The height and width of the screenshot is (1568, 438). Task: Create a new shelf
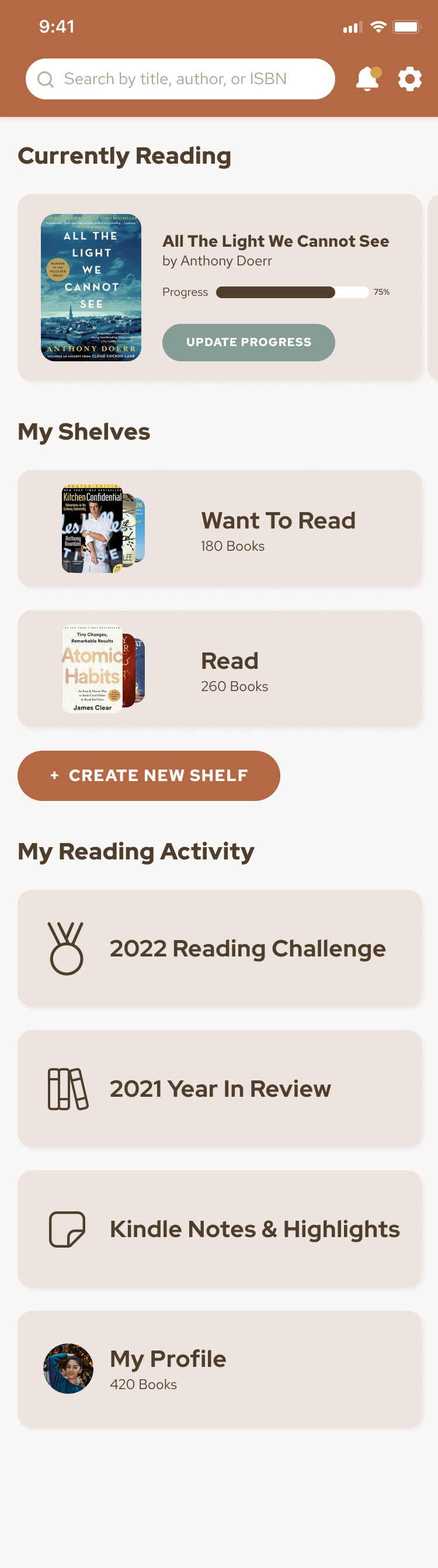click(148, 775)
